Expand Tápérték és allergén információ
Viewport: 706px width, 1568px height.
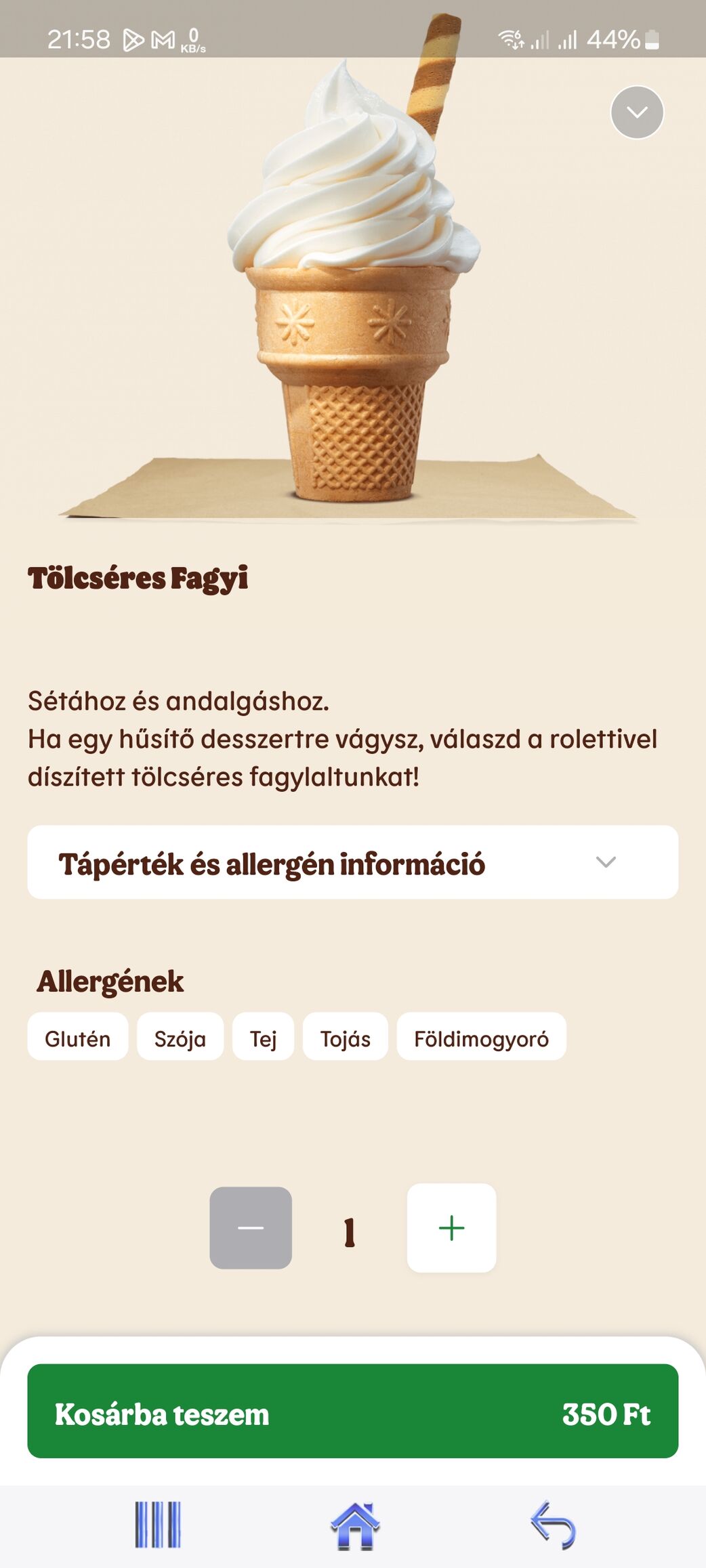(352, 862)
